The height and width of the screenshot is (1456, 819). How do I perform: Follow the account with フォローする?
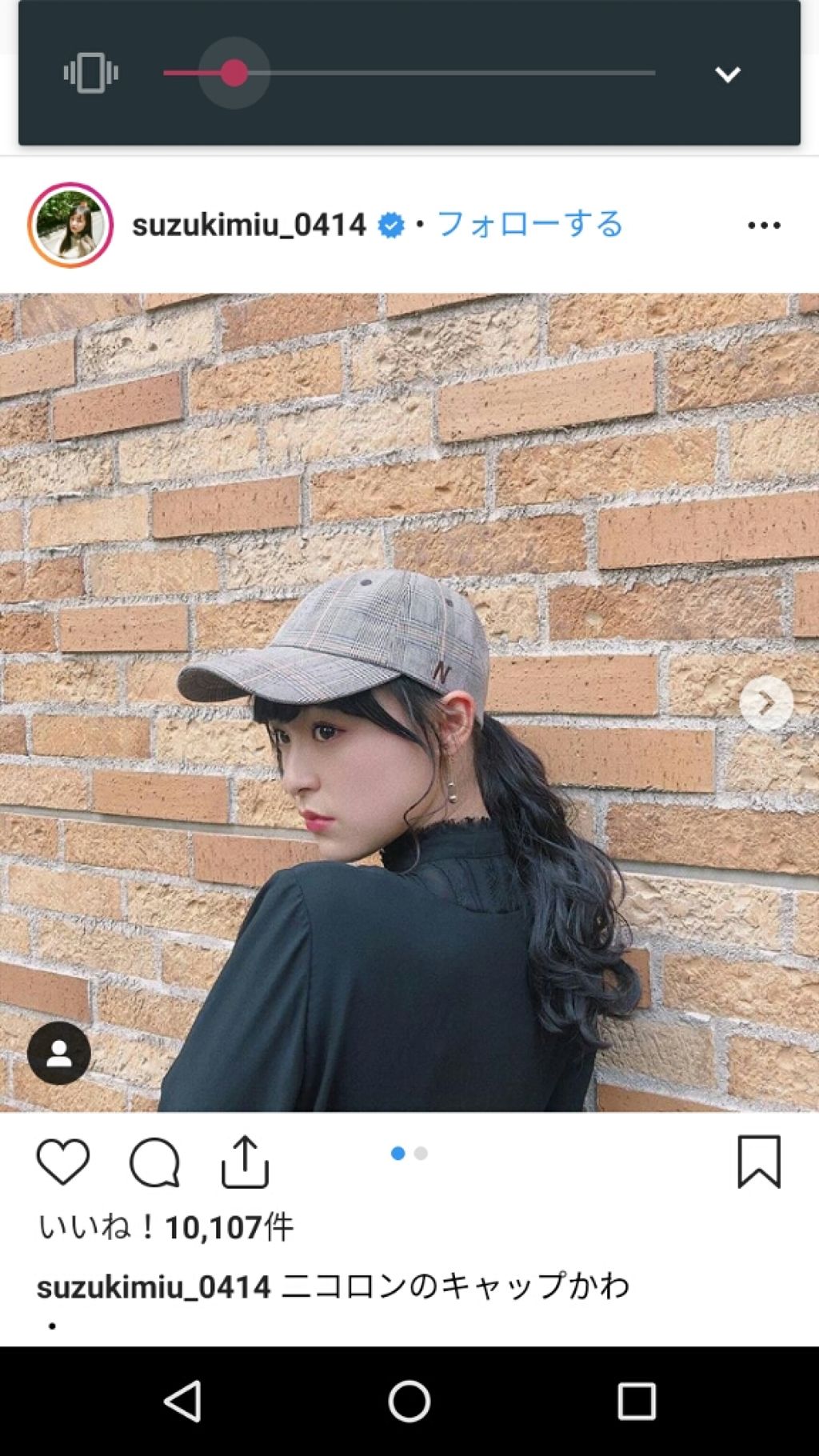coord(530,225)
